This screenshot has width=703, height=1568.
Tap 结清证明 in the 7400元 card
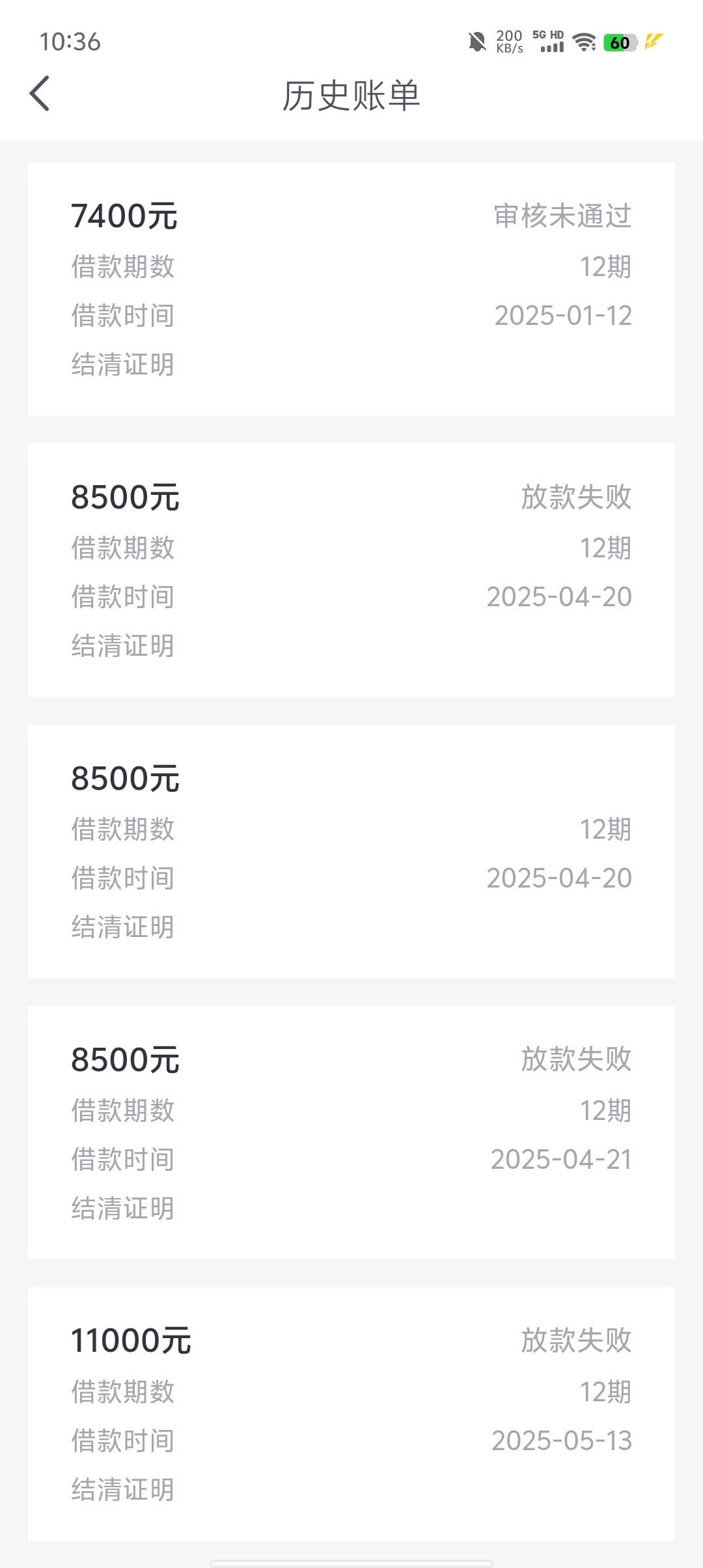pyautogui.click(x=123, y=365)
